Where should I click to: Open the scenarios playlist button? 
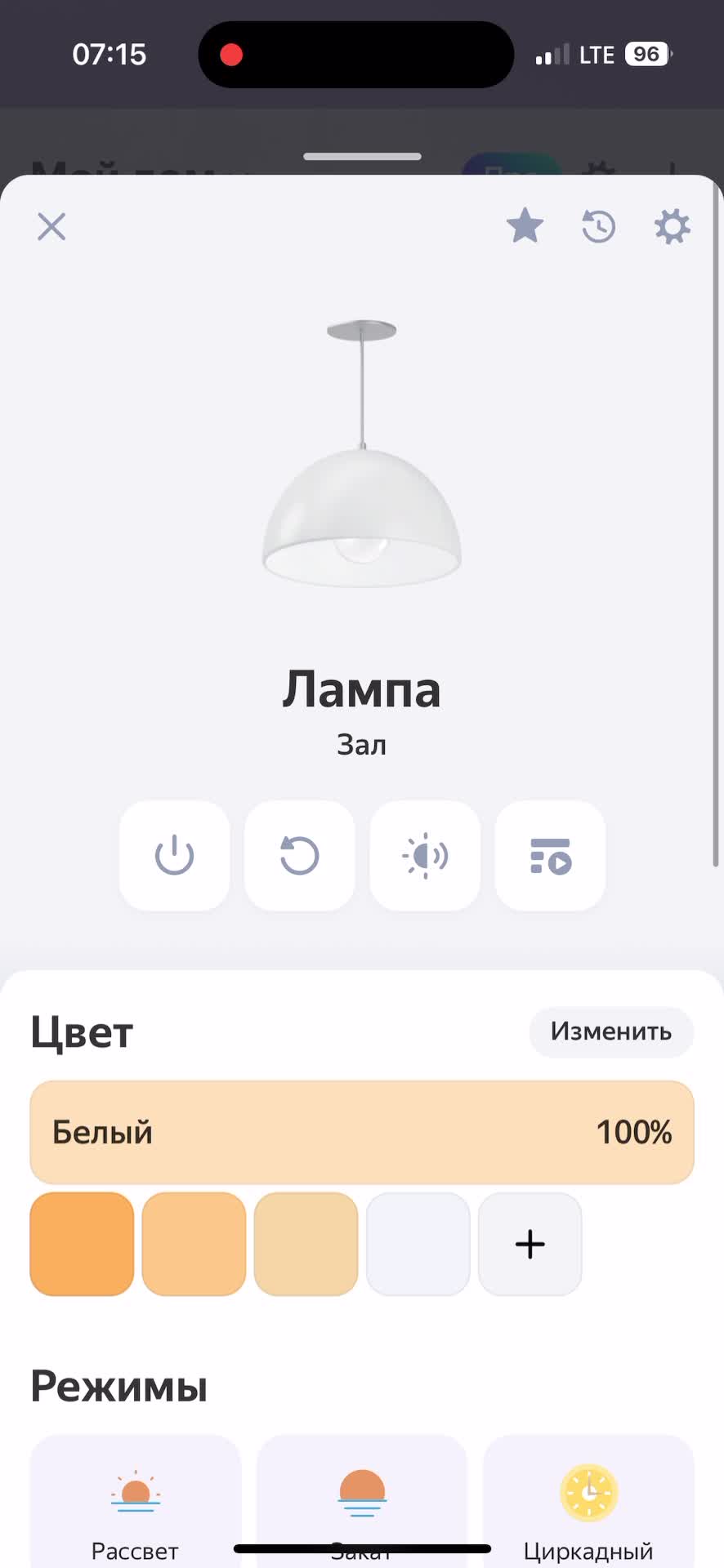(x=551, y=856)
